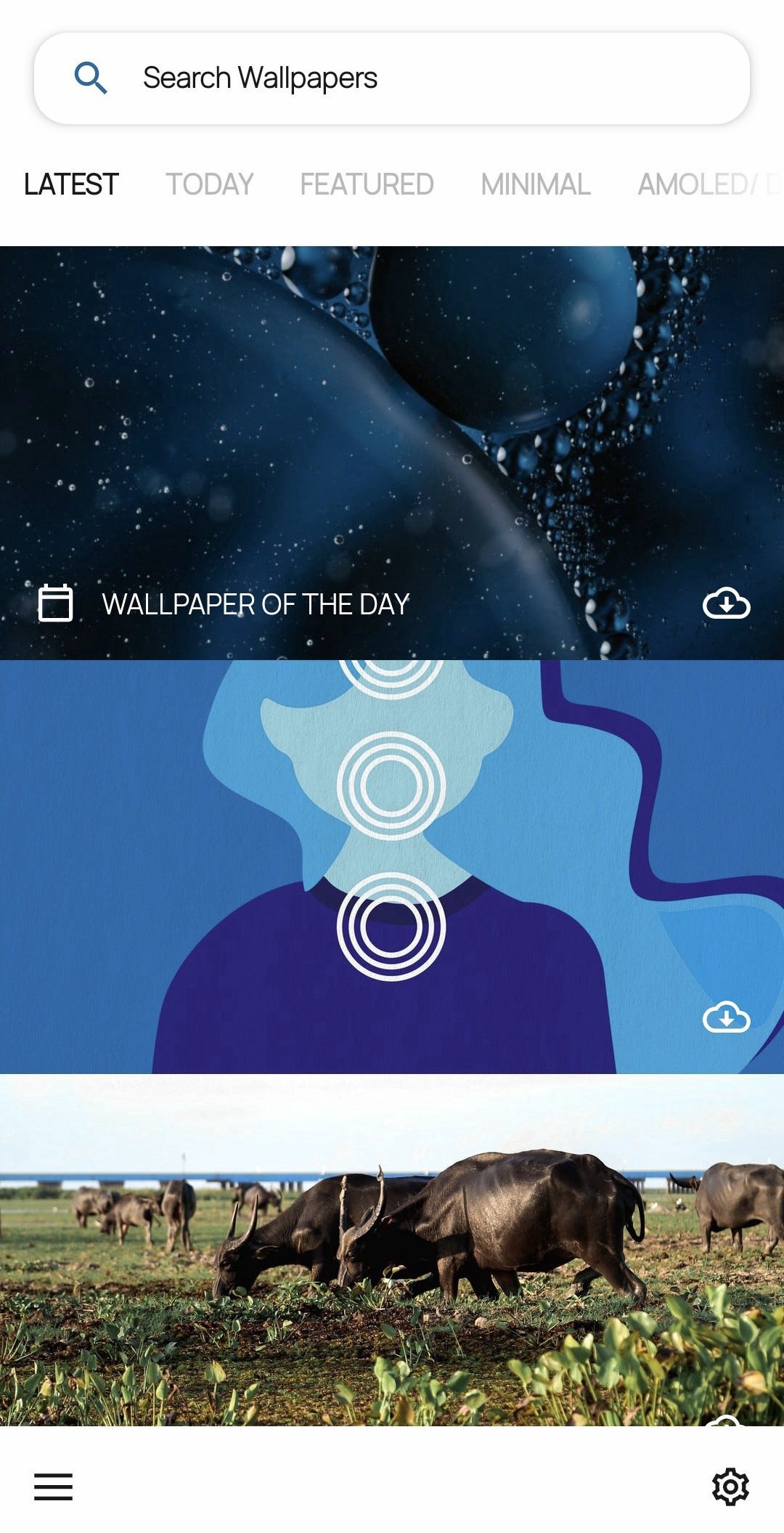Click the Search Wallpapers input field

[x=392, y=77]
